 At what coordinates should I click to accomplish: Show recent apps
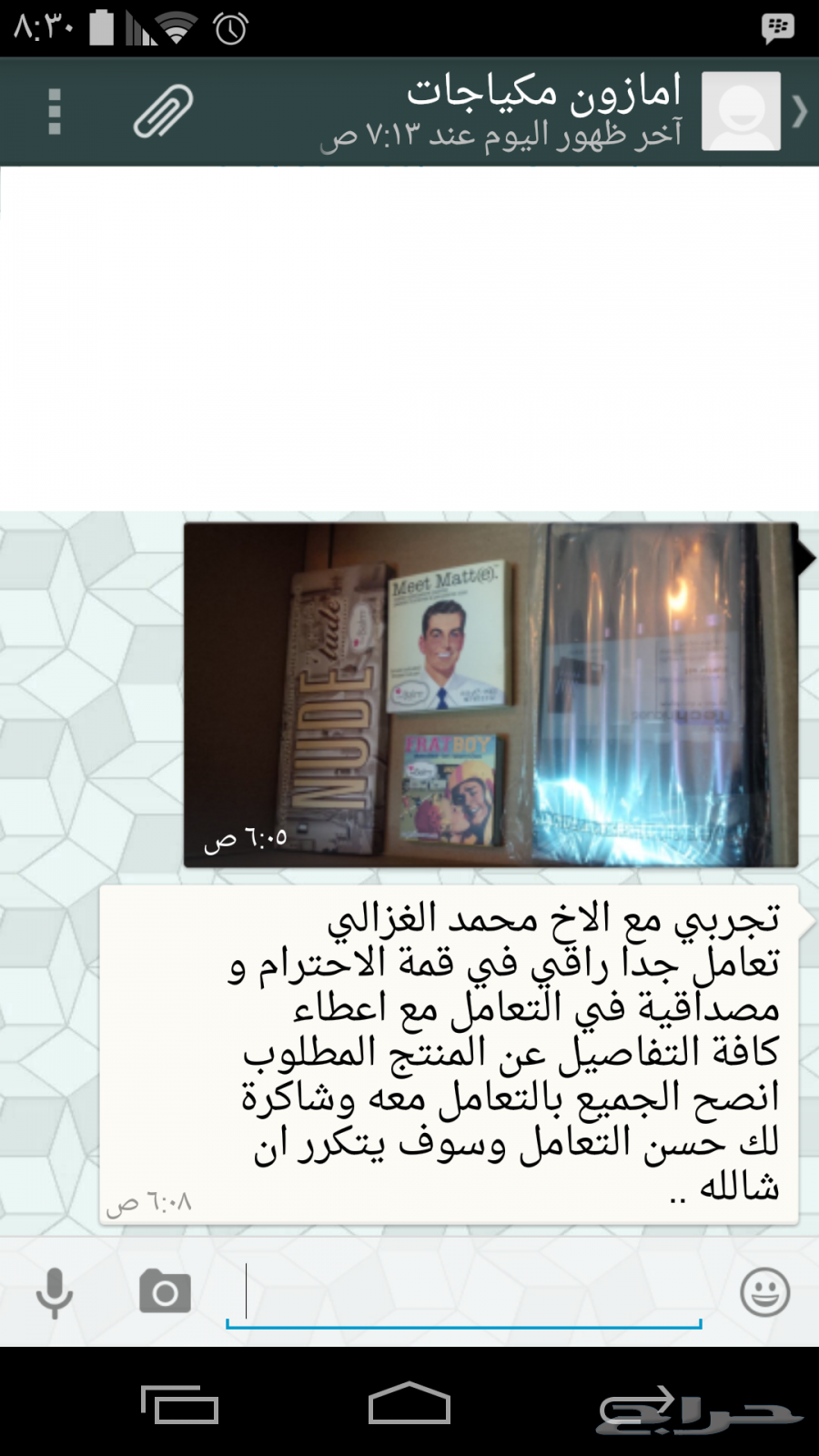click(x=180, y=1405)
